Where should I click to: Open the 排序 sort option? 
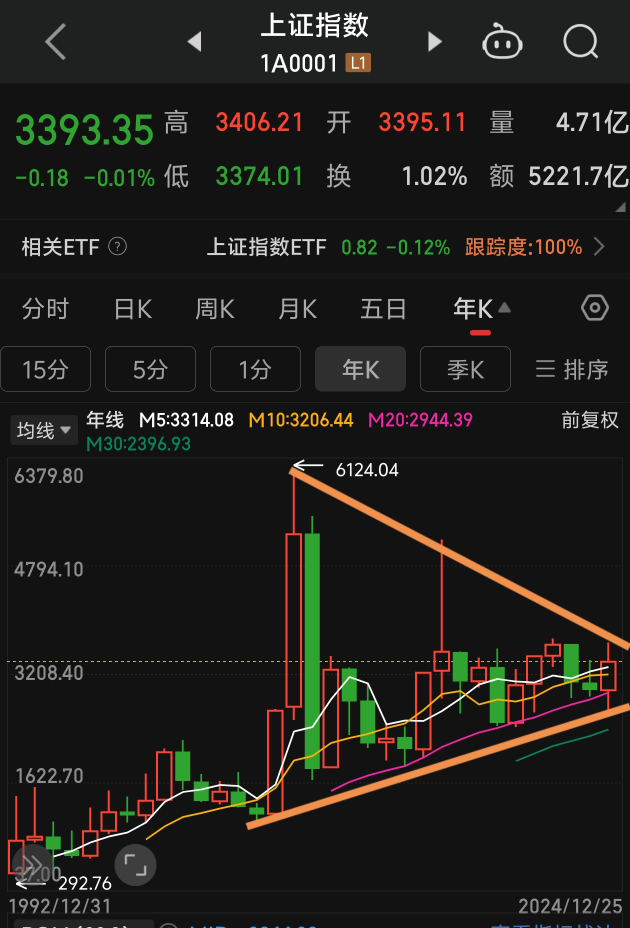572,369
